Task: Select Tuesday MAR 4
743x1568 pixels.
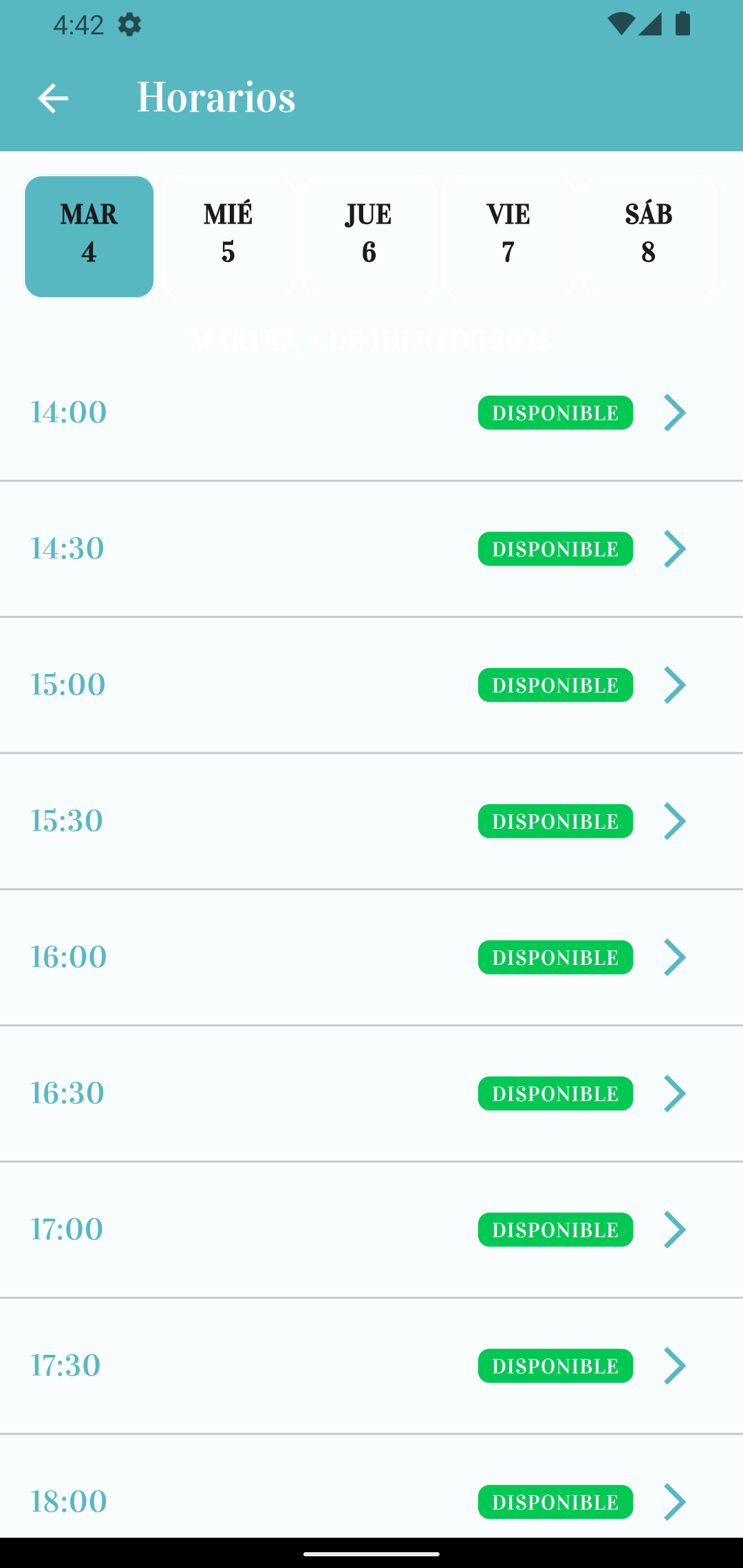Action: coord(89,237)
